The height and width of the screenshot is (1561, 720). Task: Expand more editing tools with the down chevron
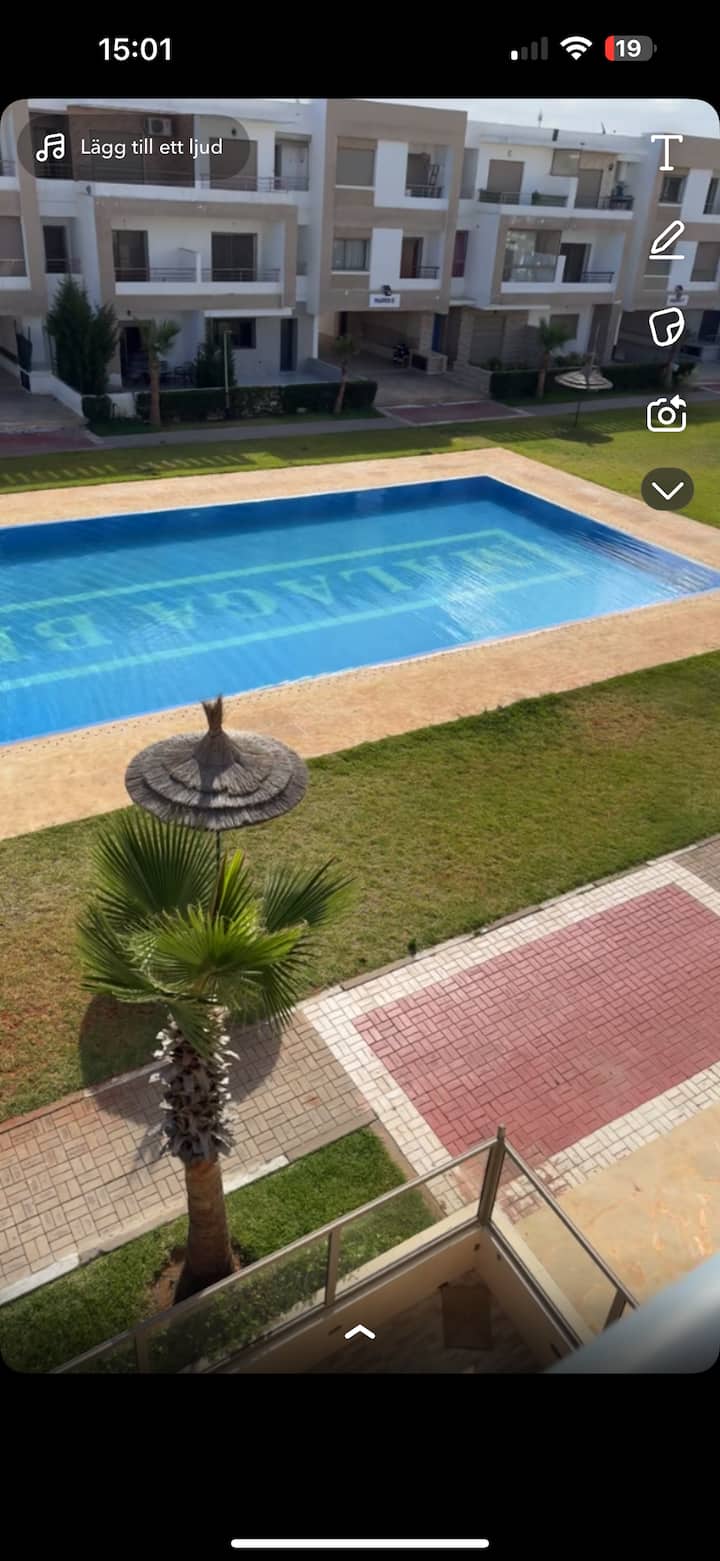click(x=667, y=490)
